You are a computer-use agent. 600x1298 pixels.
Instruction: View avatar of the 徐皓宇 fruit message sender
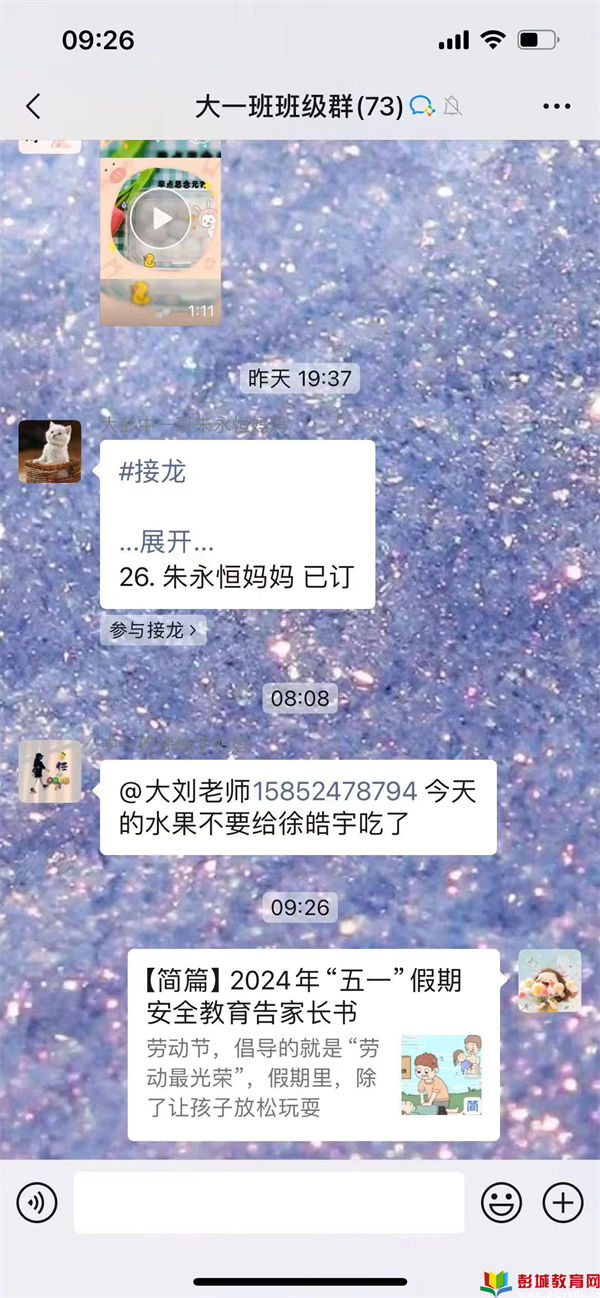point(50,772)
